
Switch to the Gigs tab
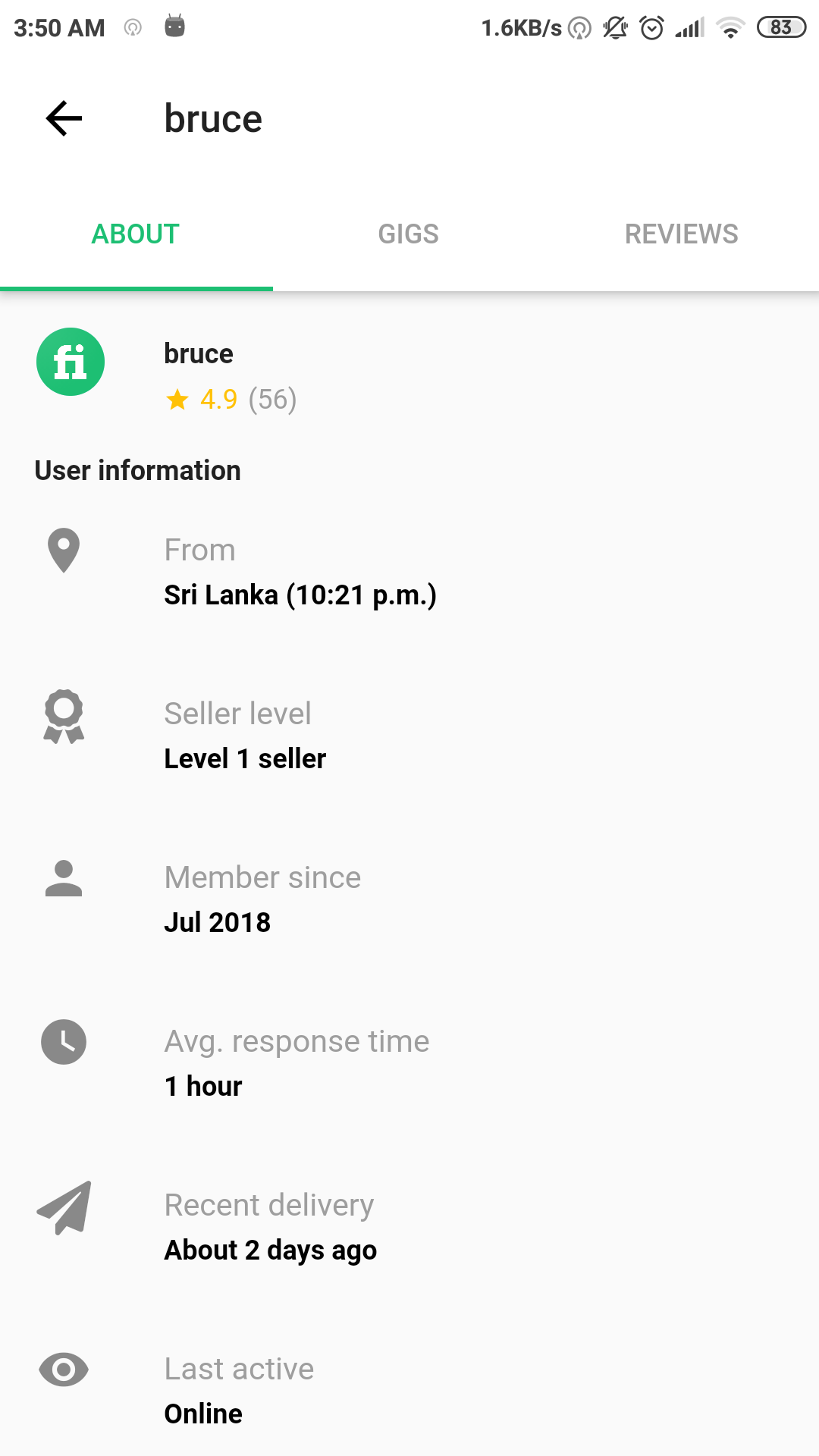point(409,234)
